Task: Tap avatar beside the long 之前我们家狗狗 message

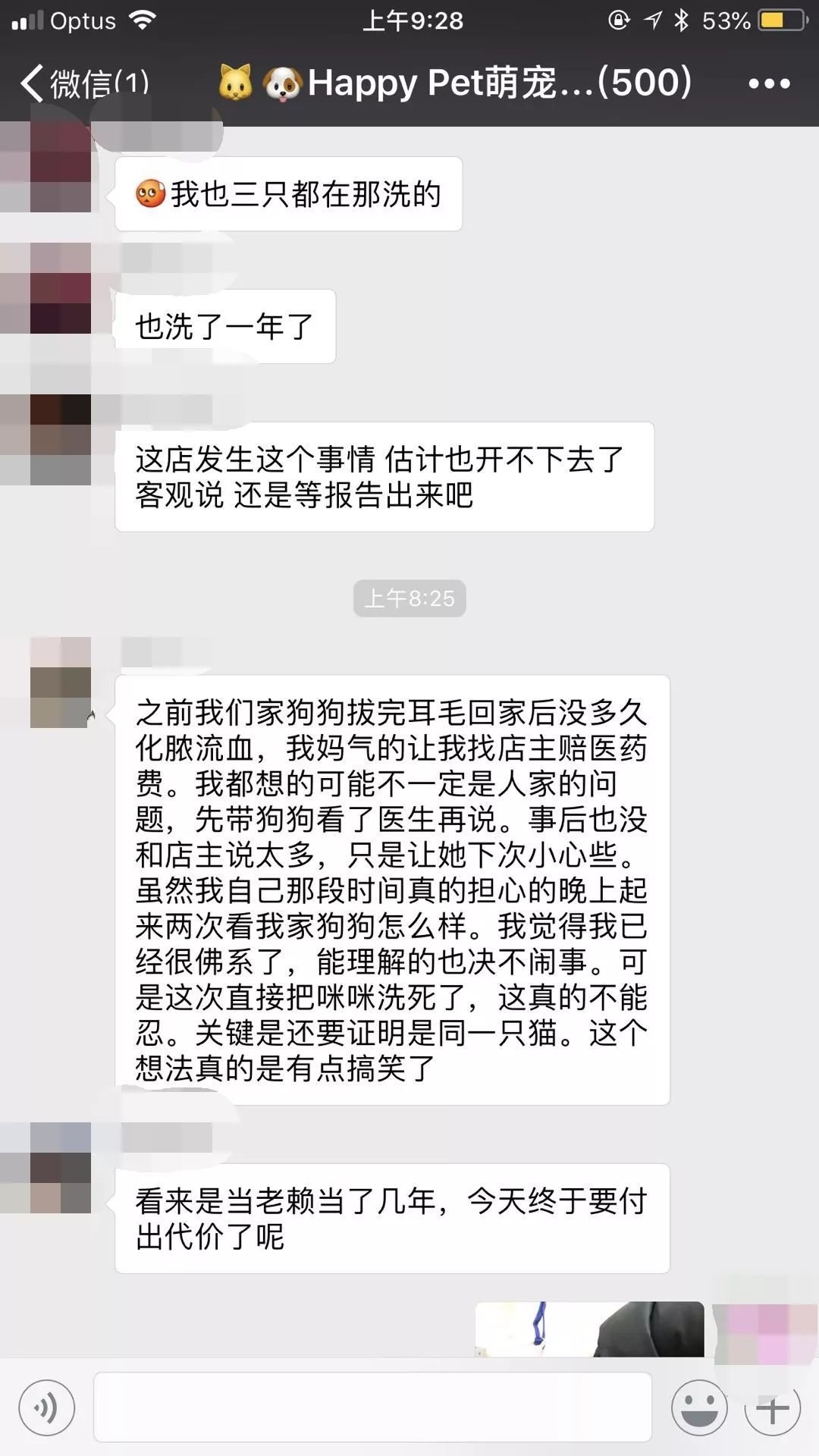Action: (x=61, y=682)
